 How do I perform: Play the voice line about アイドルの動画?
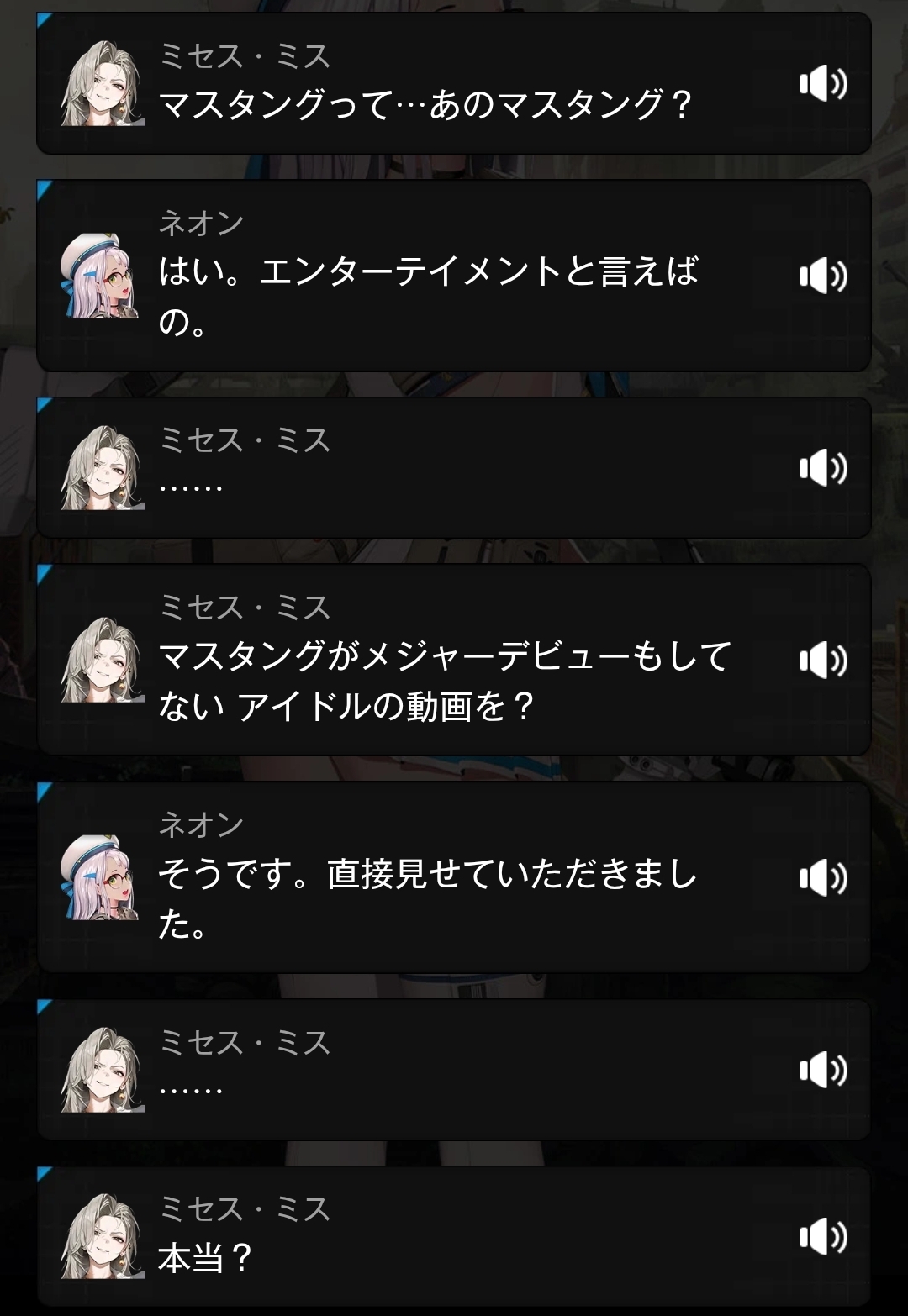(822, 660)
